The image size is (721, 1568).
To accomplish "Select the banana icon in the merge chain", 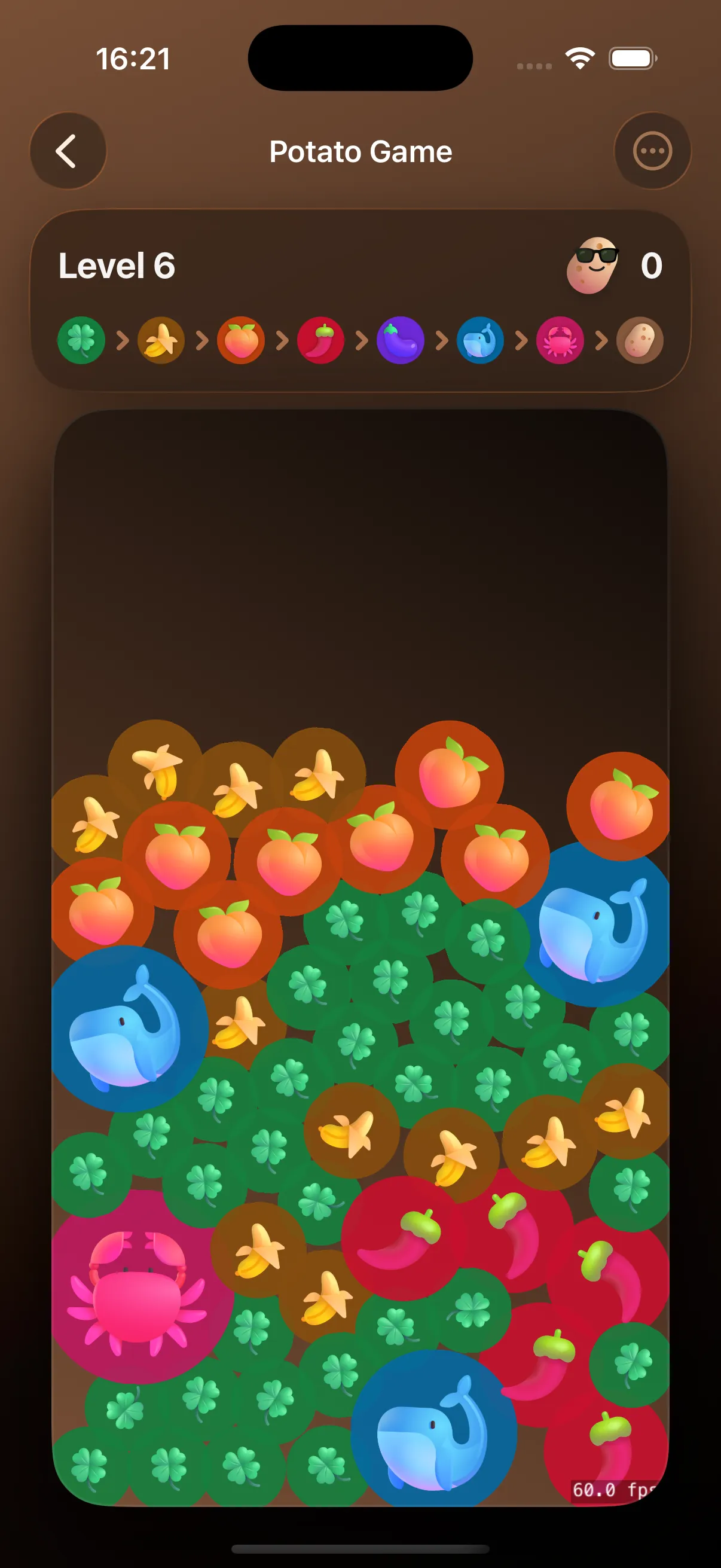I will 160,341.
